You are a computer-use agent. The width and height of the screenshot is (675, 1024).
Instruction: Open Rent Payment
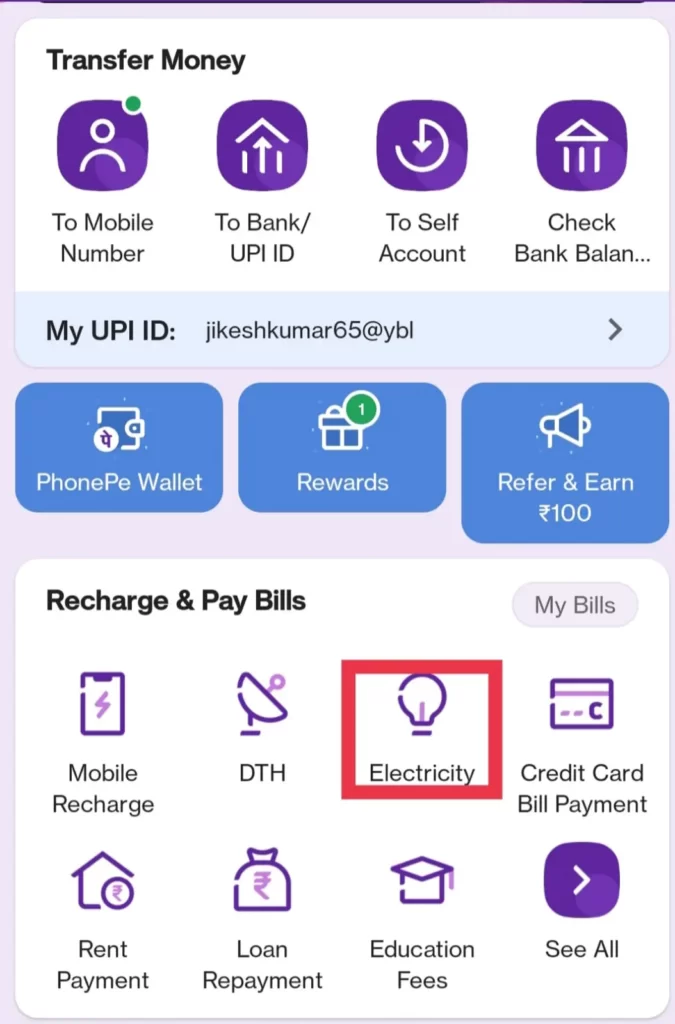tap(102, 881)
